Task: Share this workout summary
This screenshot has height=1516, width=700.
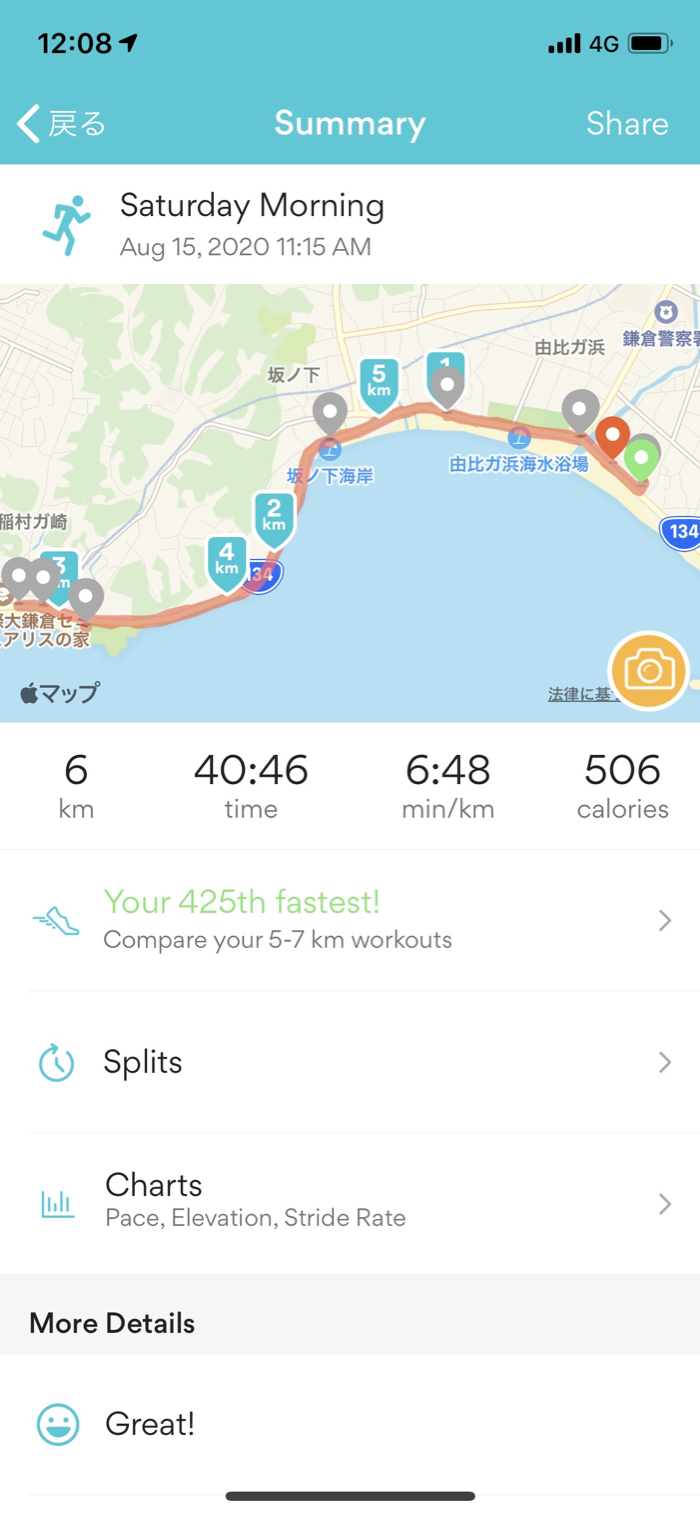Action: point(627,124)
